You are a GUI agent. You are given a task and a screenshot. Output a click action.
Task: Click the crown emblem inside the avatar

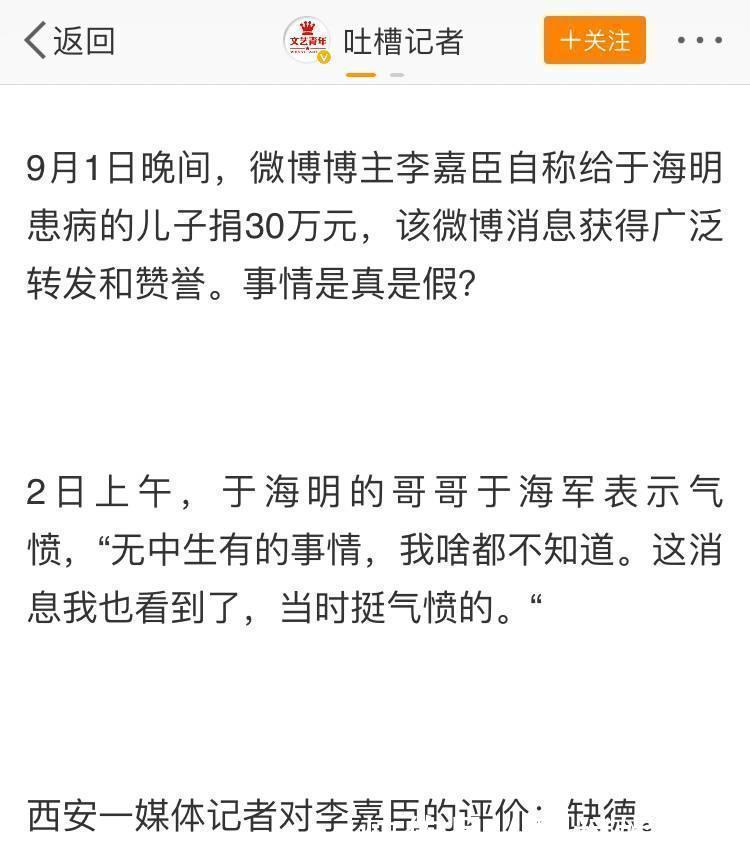tap(306, 27)
